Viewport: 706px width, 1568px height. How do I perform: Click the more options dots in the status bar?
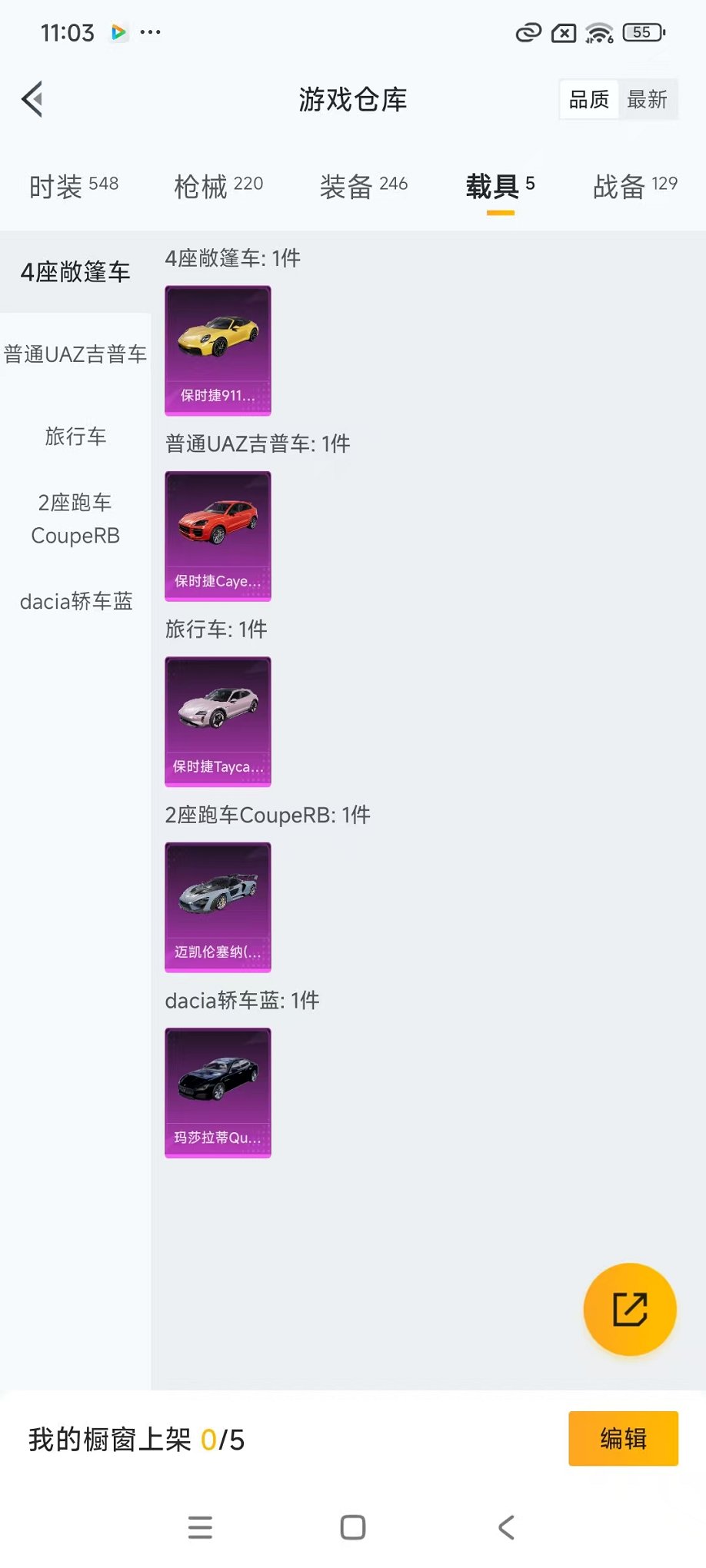[x=150, y=32]
